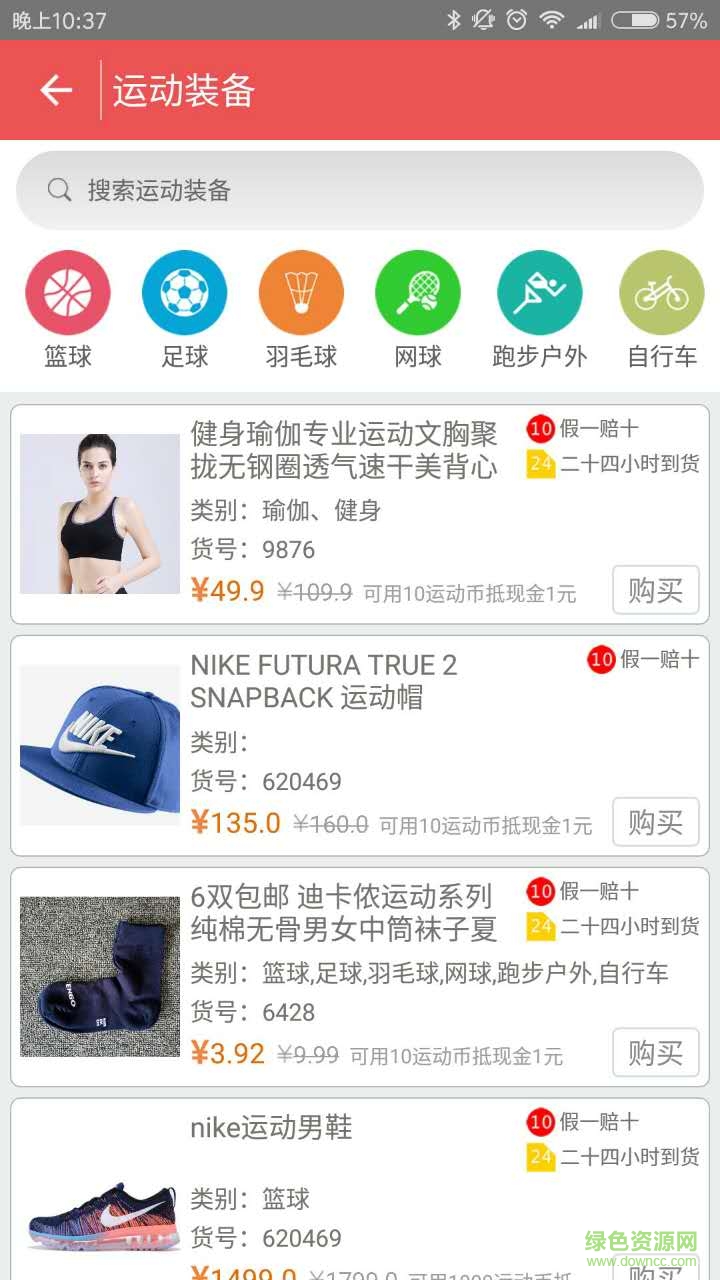Image resolution: width=720 pixels, height=1280 pixels.
Task: Open the 羽毛球 category
Action: click(x=301, y=310)
